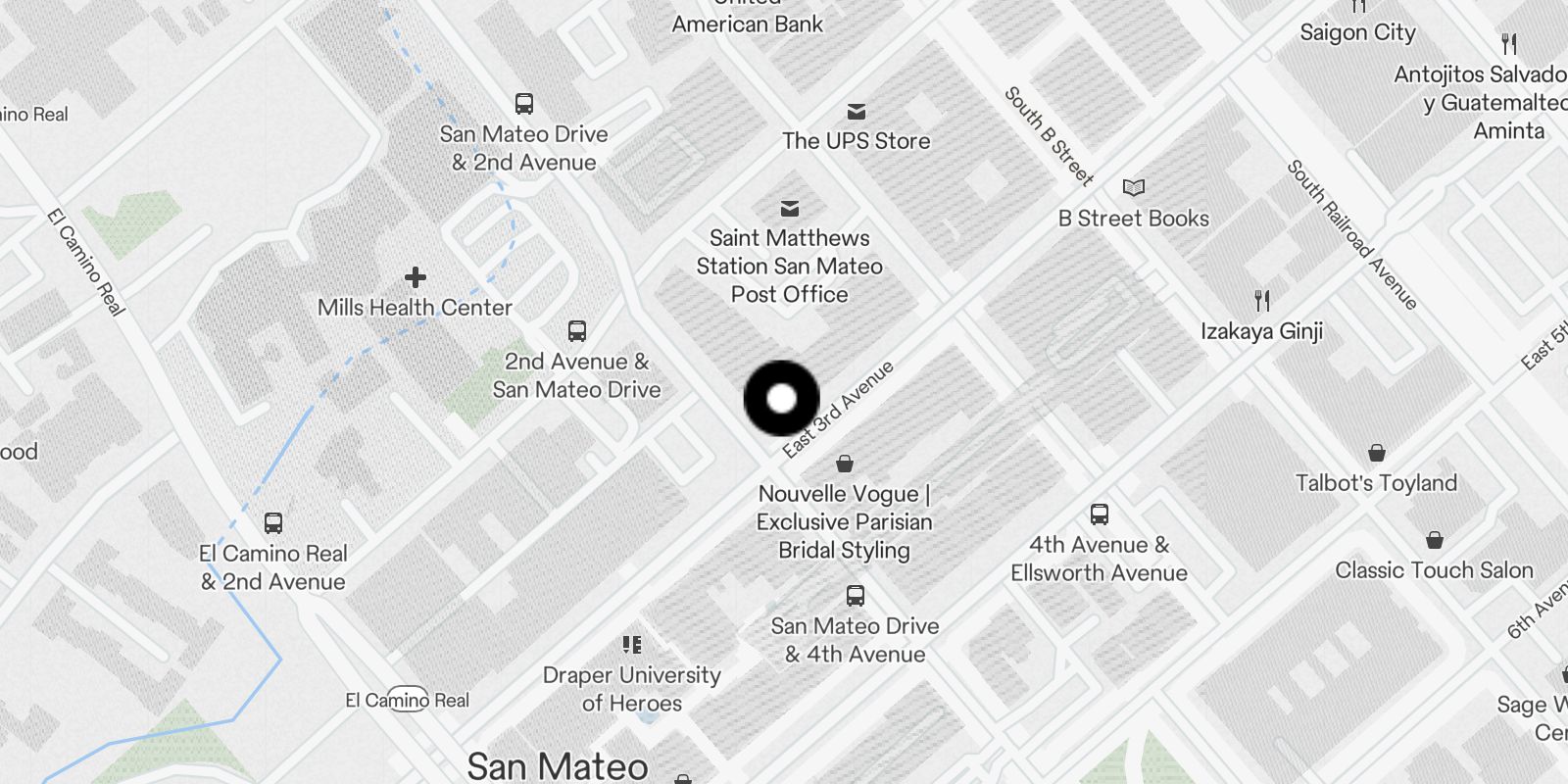Open the B Street Books marker

[1134, 188]
